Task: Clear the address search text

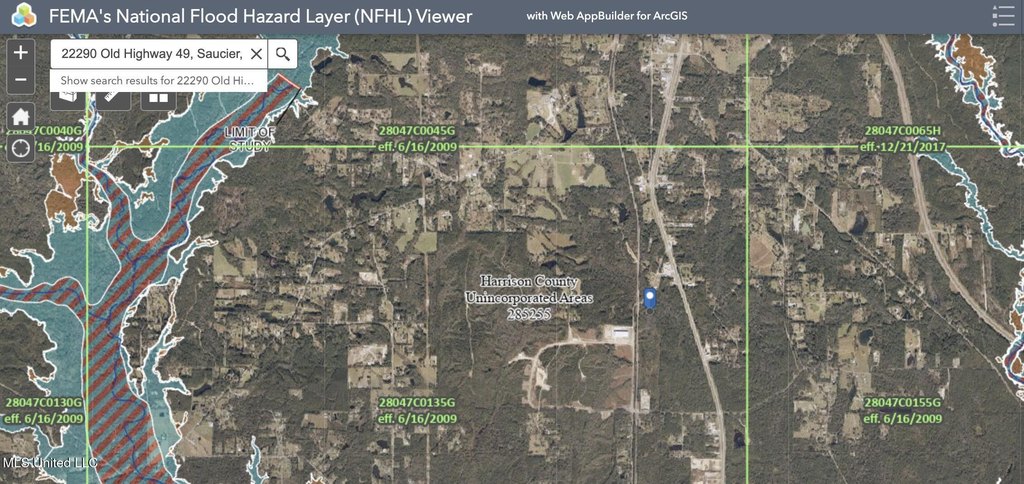Action: [x=256, y=53]
